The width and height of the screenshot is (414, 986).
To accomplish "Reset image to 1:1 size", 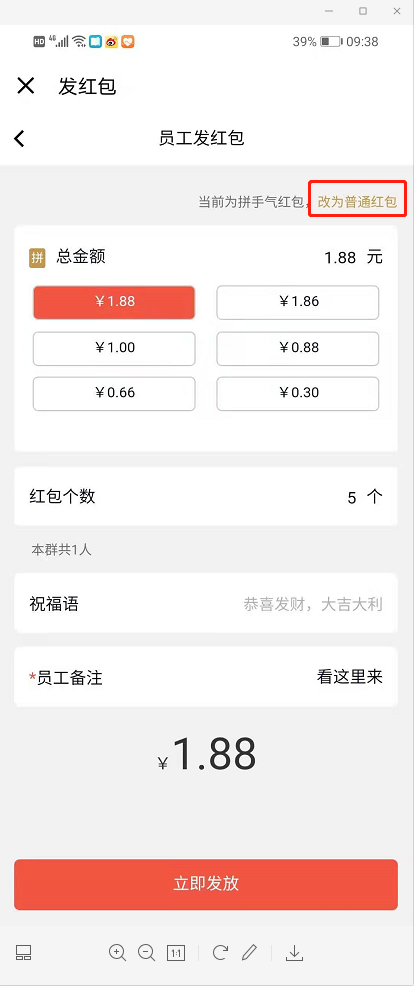I will (176, 953).
